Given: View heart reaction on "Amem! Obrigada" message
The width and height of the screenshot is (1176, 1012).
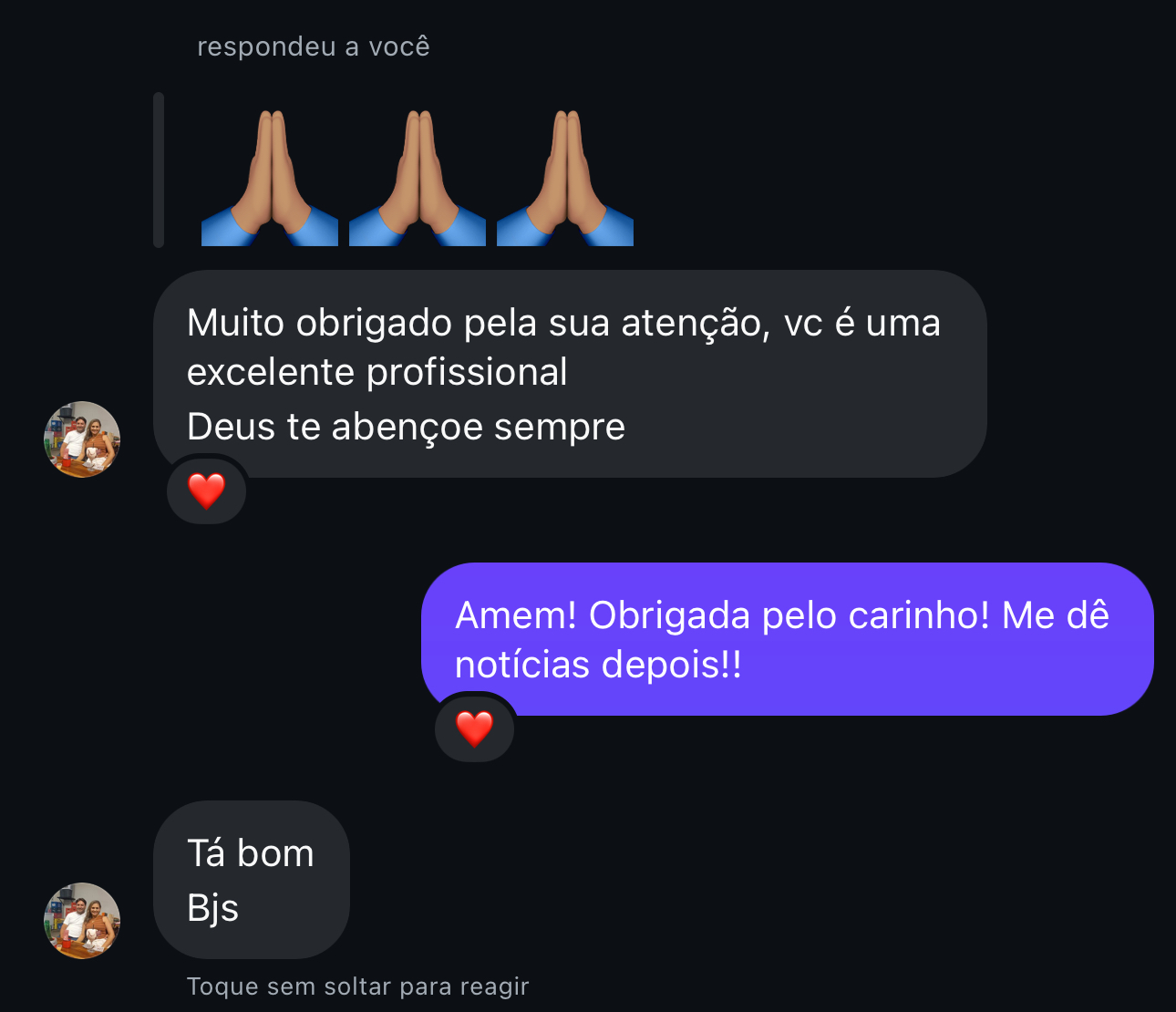Looking at the screenshot, I should (x=475, y=729).
